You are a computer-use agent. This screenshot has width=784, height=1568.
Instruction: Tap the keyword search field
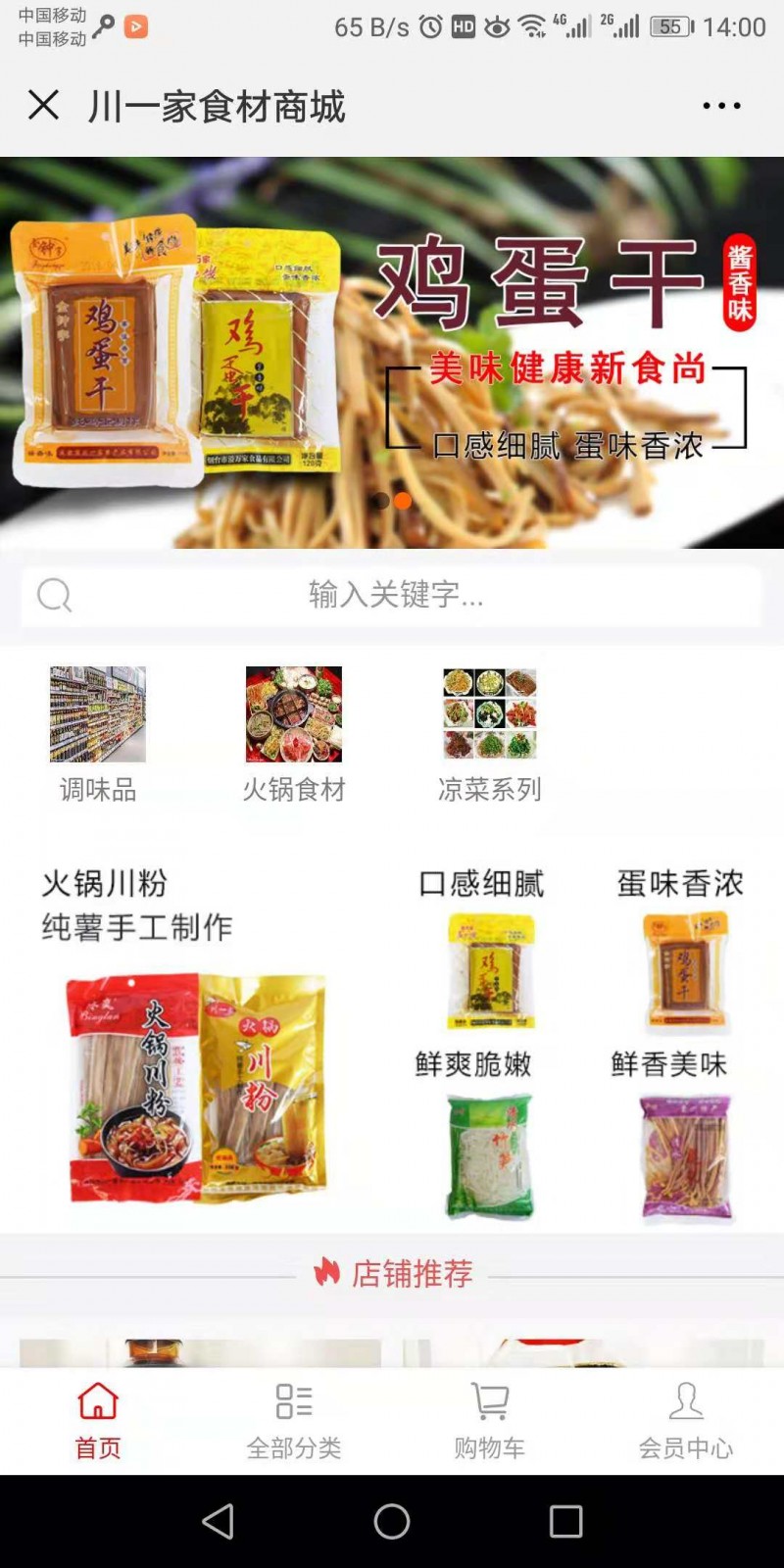[392, 595]
